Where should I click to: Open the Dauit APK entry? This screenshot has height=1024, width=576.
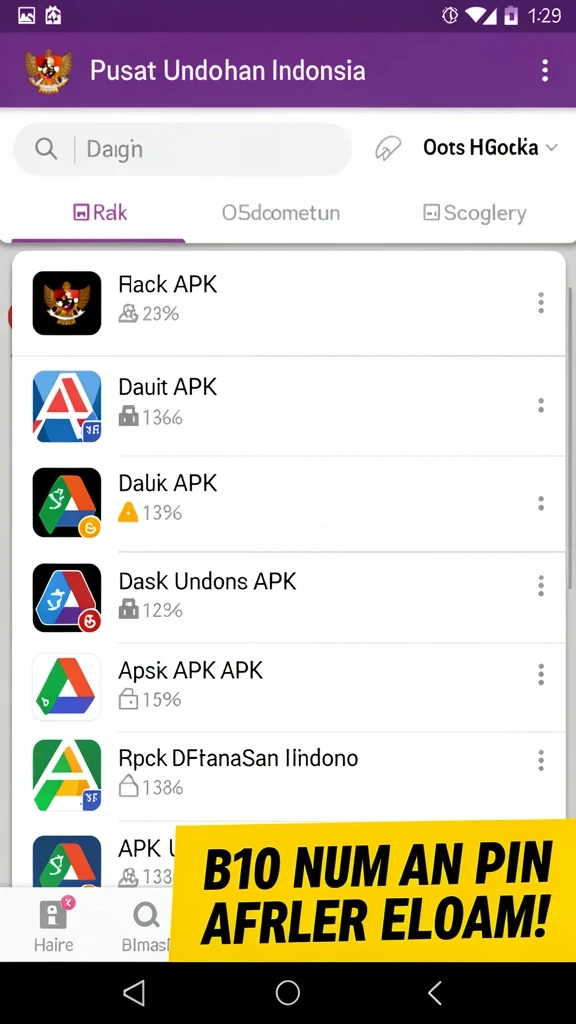pyautogui.click(x=289, y=406)
